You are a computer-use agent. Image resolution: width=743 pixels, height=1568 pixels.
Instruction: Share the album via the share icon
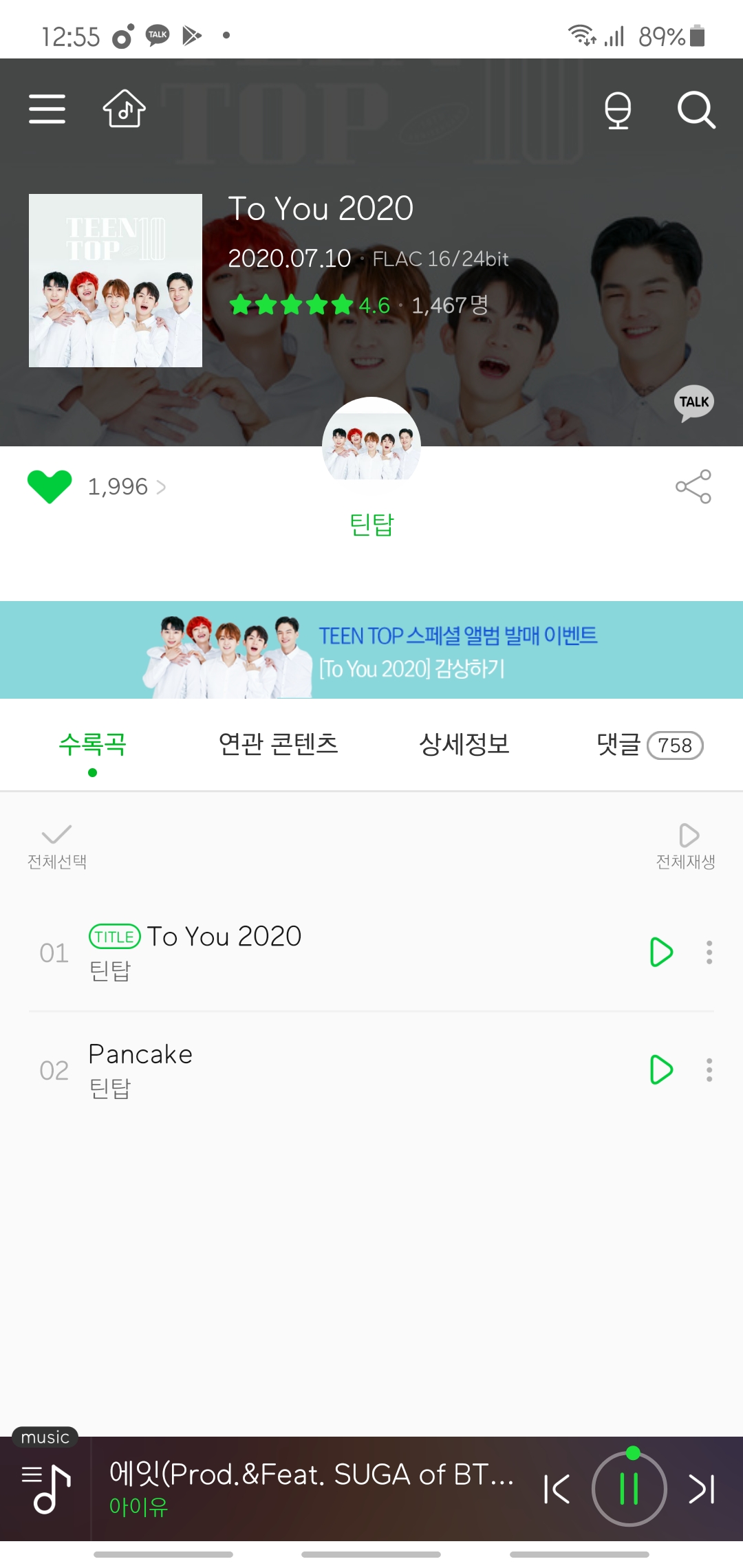[693, 486]
